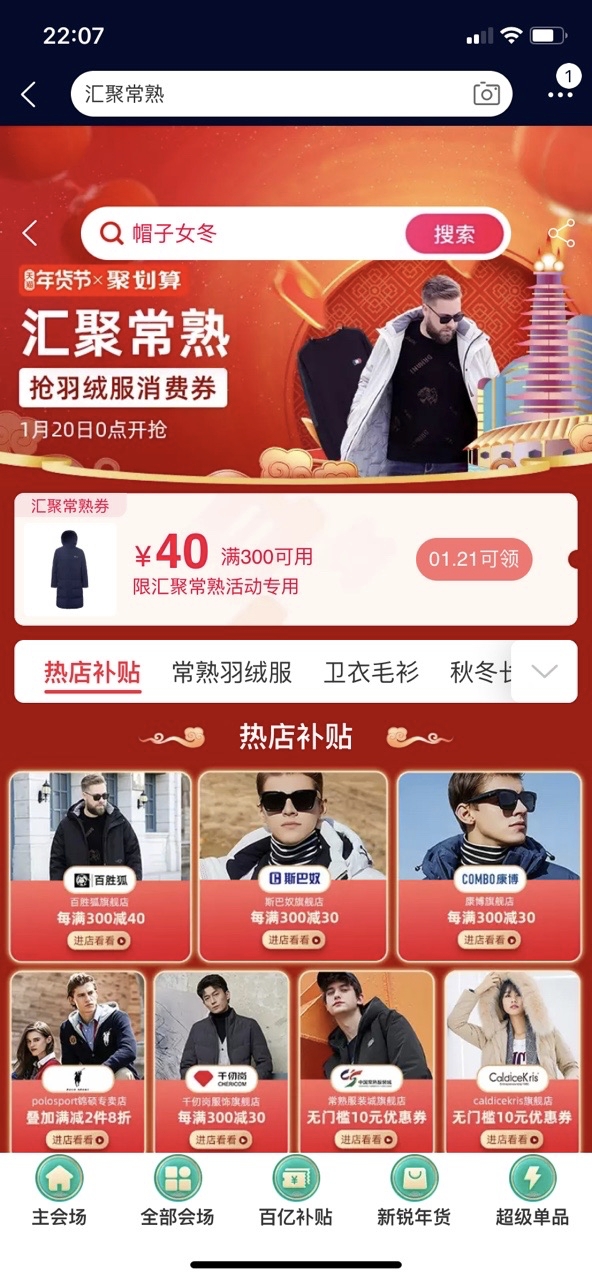Go to 主会场 in bottom navigation
Image resolution: width=592 pixels, height=1280 pixels.
click(59, 1191)
